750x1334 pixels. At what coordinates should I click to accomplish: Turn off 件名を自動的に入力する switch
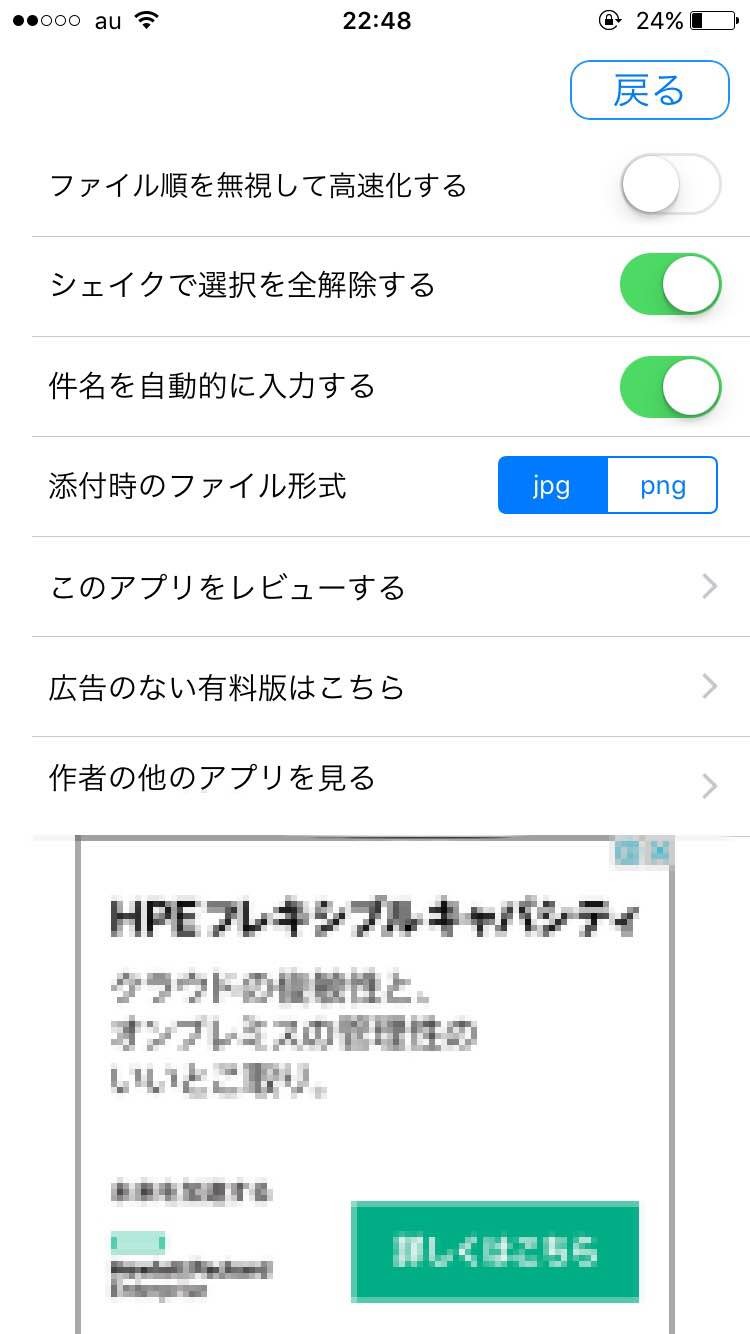point(670,386)
